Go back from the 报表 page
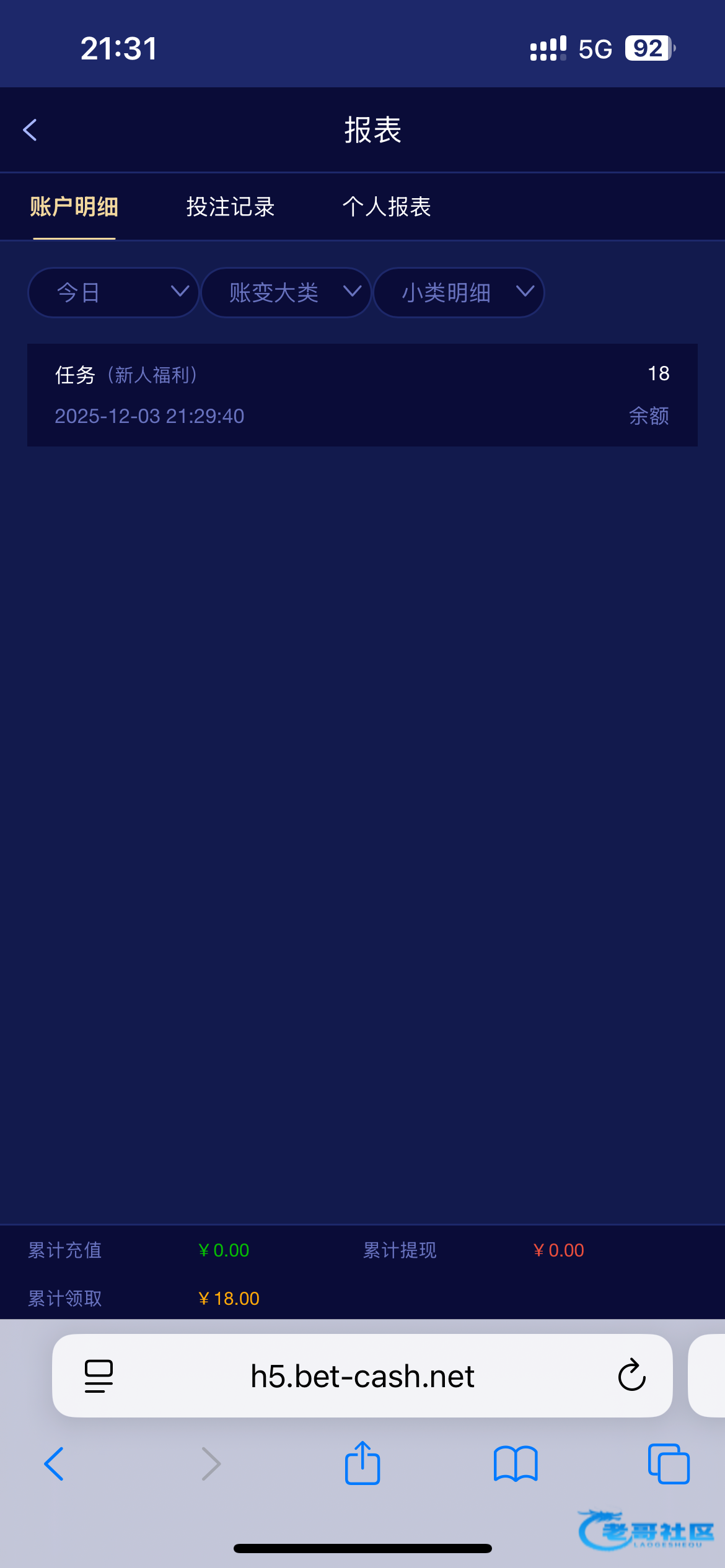Image resolution: width=725 pixels, height=1568 pixels. [30, 130]
